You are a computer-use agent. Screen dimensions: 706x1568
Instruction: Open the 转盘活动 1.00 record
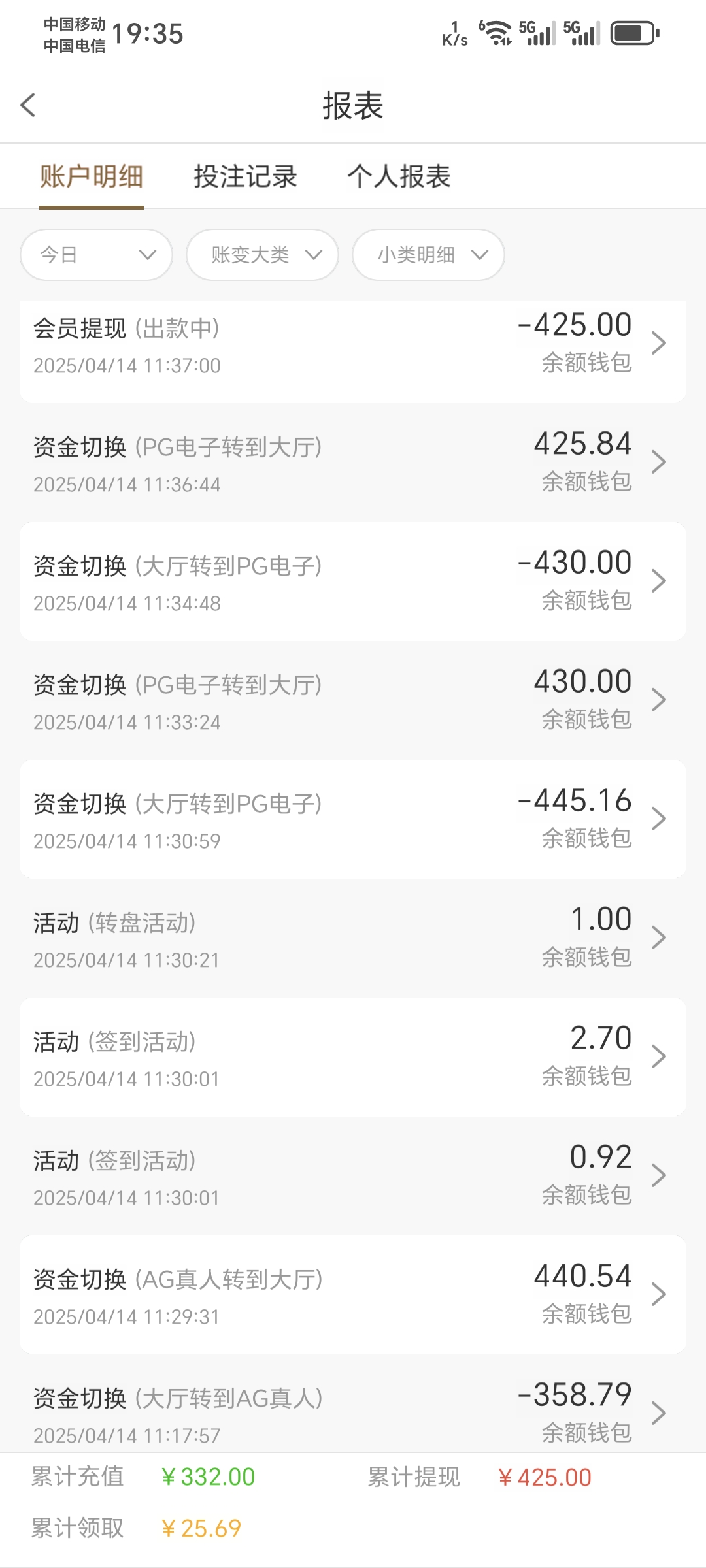pos(353,939)
